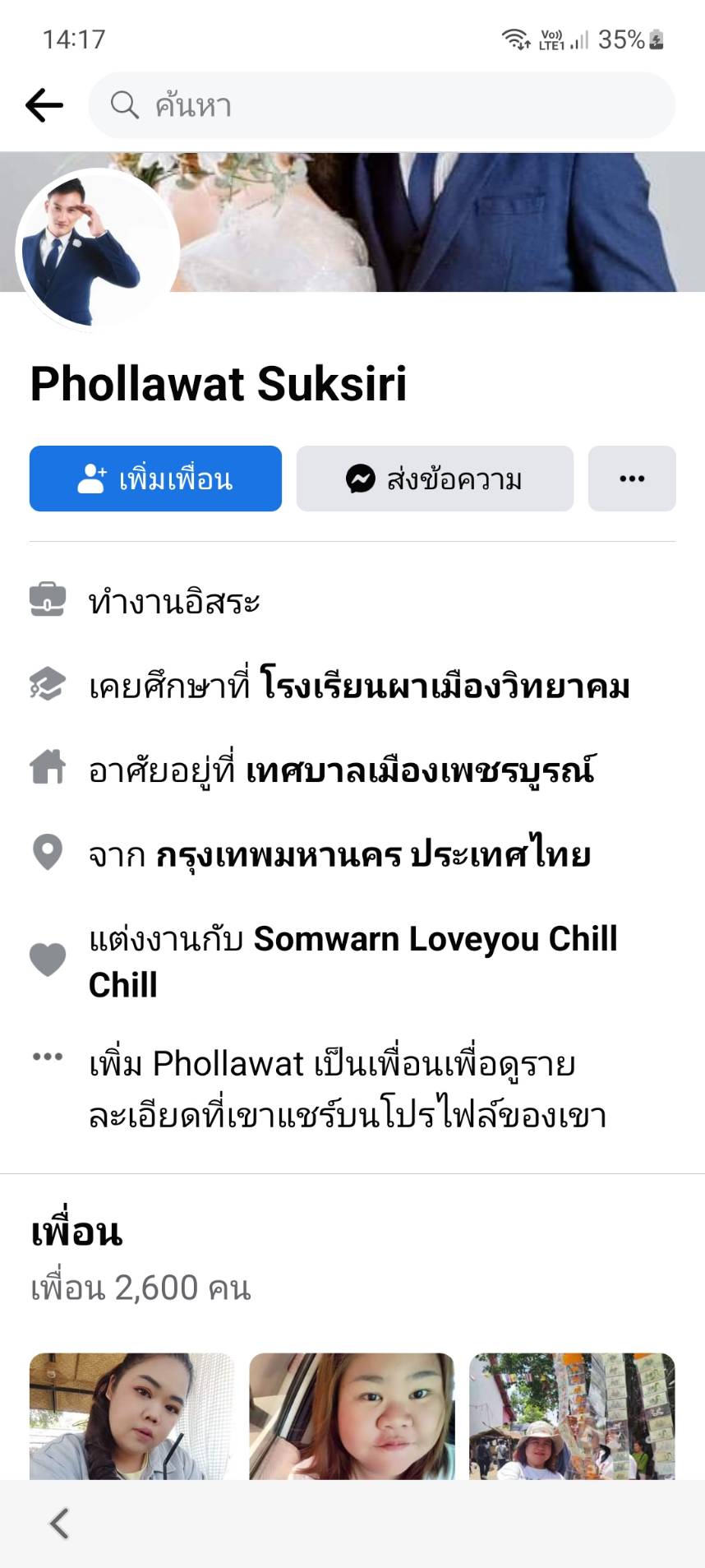Screen dimensions: 705x1568
Task: Open the first friend photo tile
Action: point(131,1416)
